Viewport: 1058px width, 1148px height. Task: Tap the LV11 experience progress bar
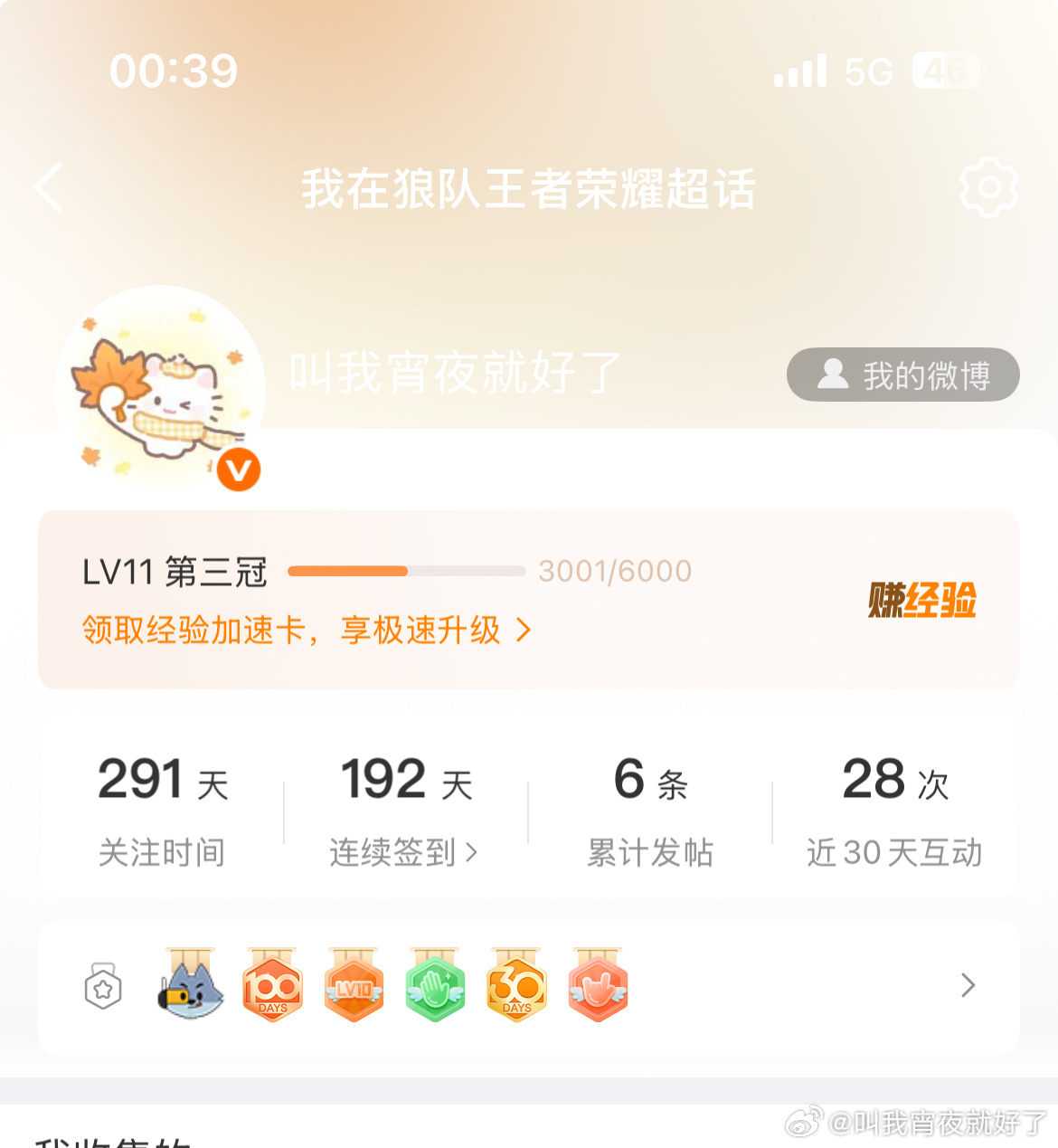coord(406,571)
